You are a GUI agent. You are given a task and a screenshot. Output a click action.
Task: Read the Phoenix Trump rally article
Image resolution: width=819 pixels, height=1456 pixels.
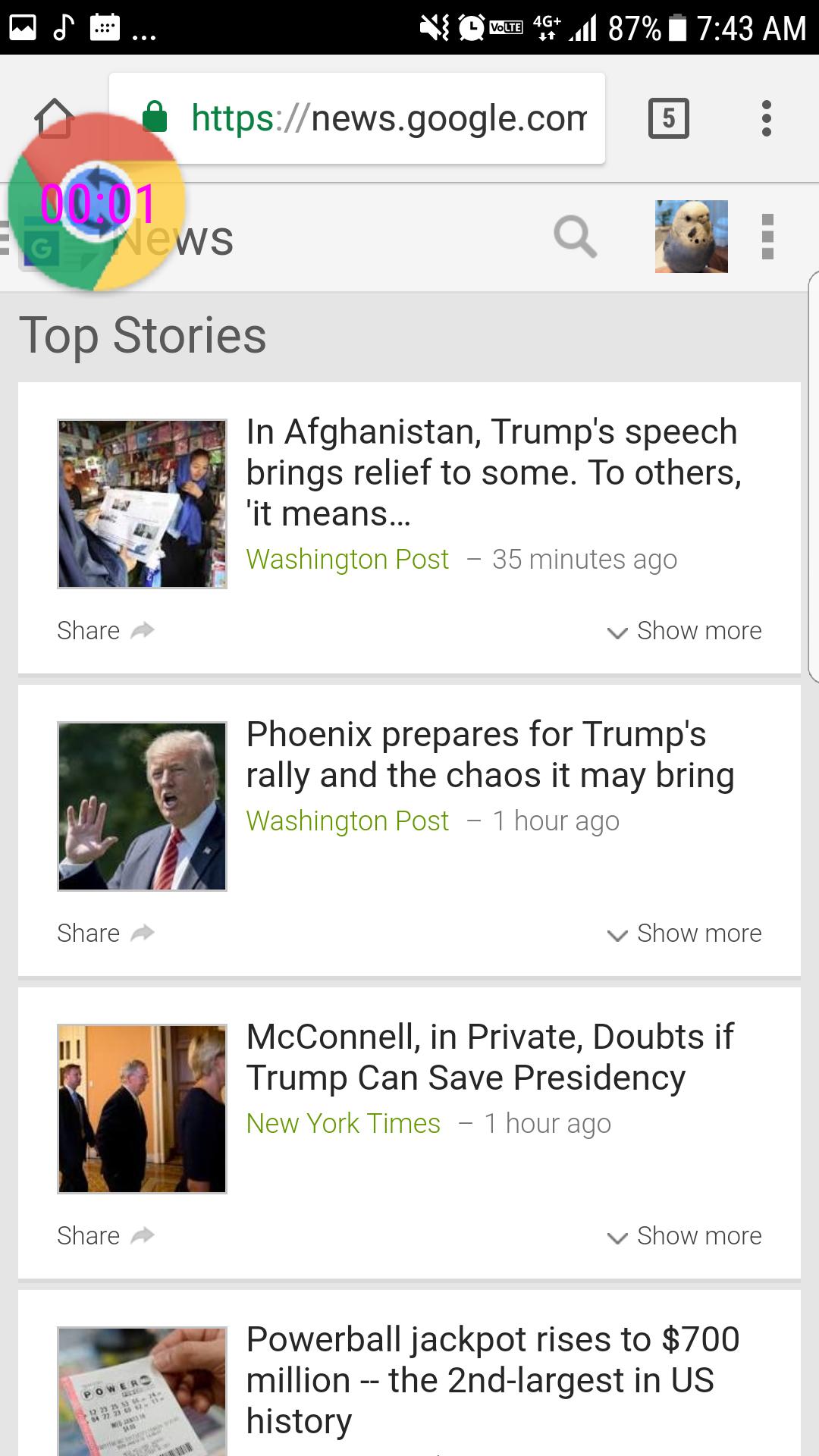[x=490, y=755]
